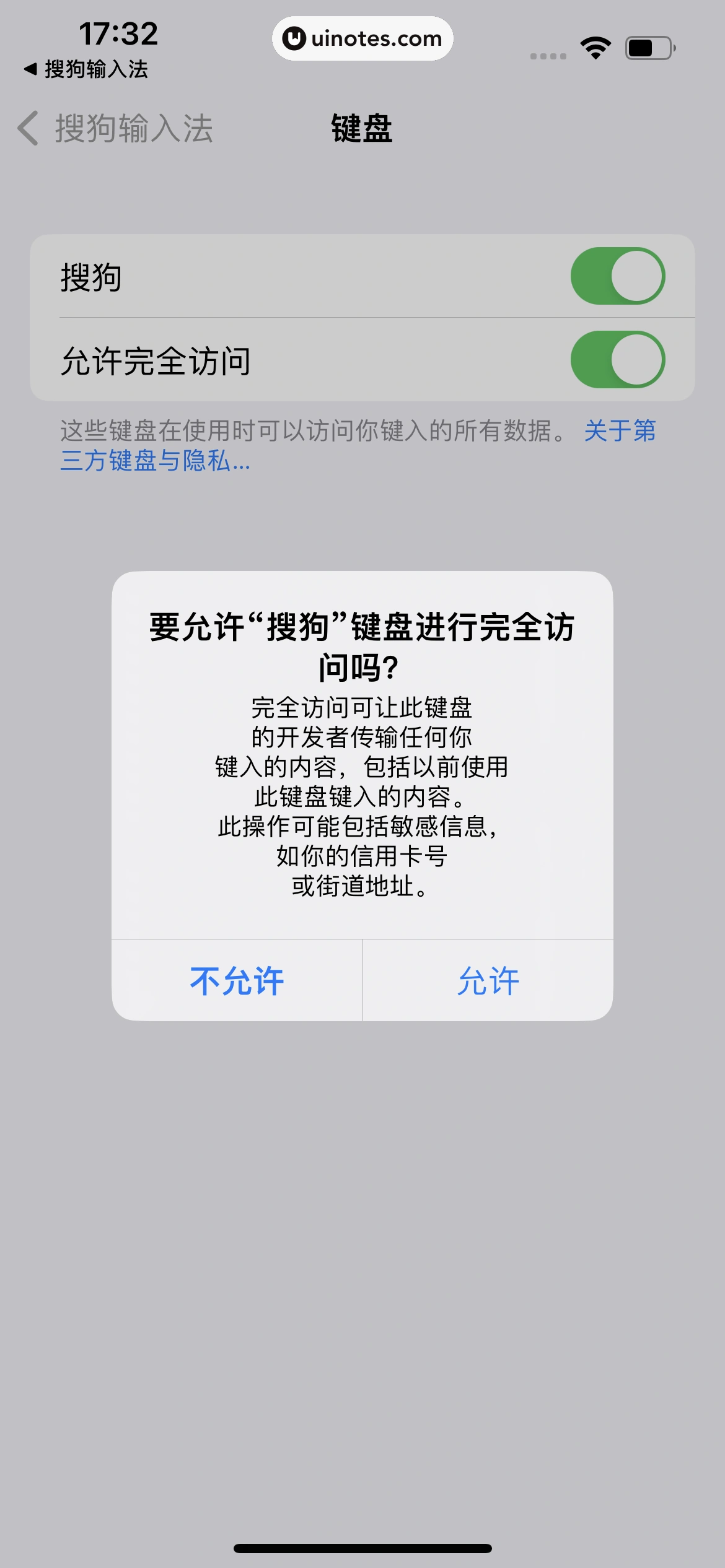The width and height of the screenshot is (725, 1568).
Task: Toggle the 允许完全访问 switch
Action: [x=617, y=360]
